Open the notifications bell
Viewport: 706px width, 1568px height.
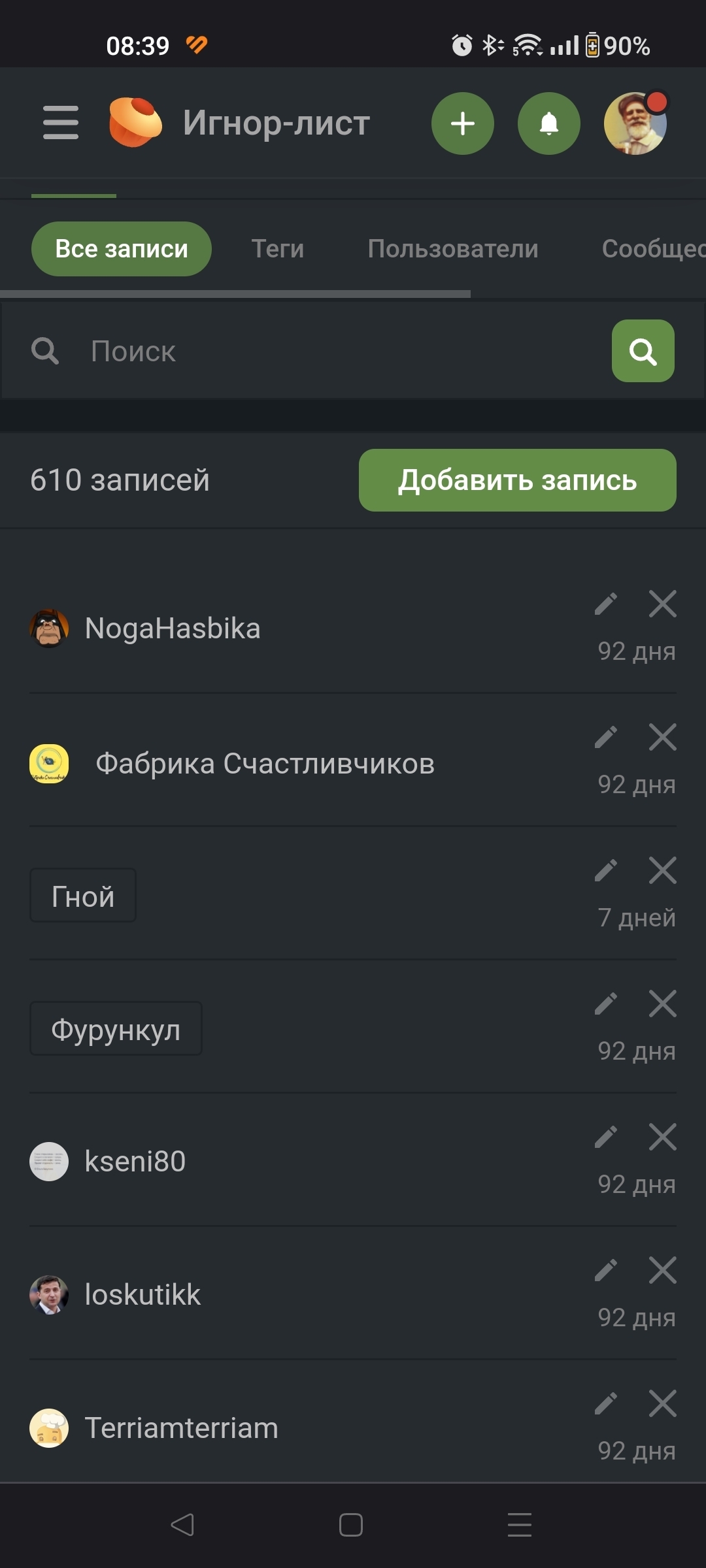coord(549,123)
